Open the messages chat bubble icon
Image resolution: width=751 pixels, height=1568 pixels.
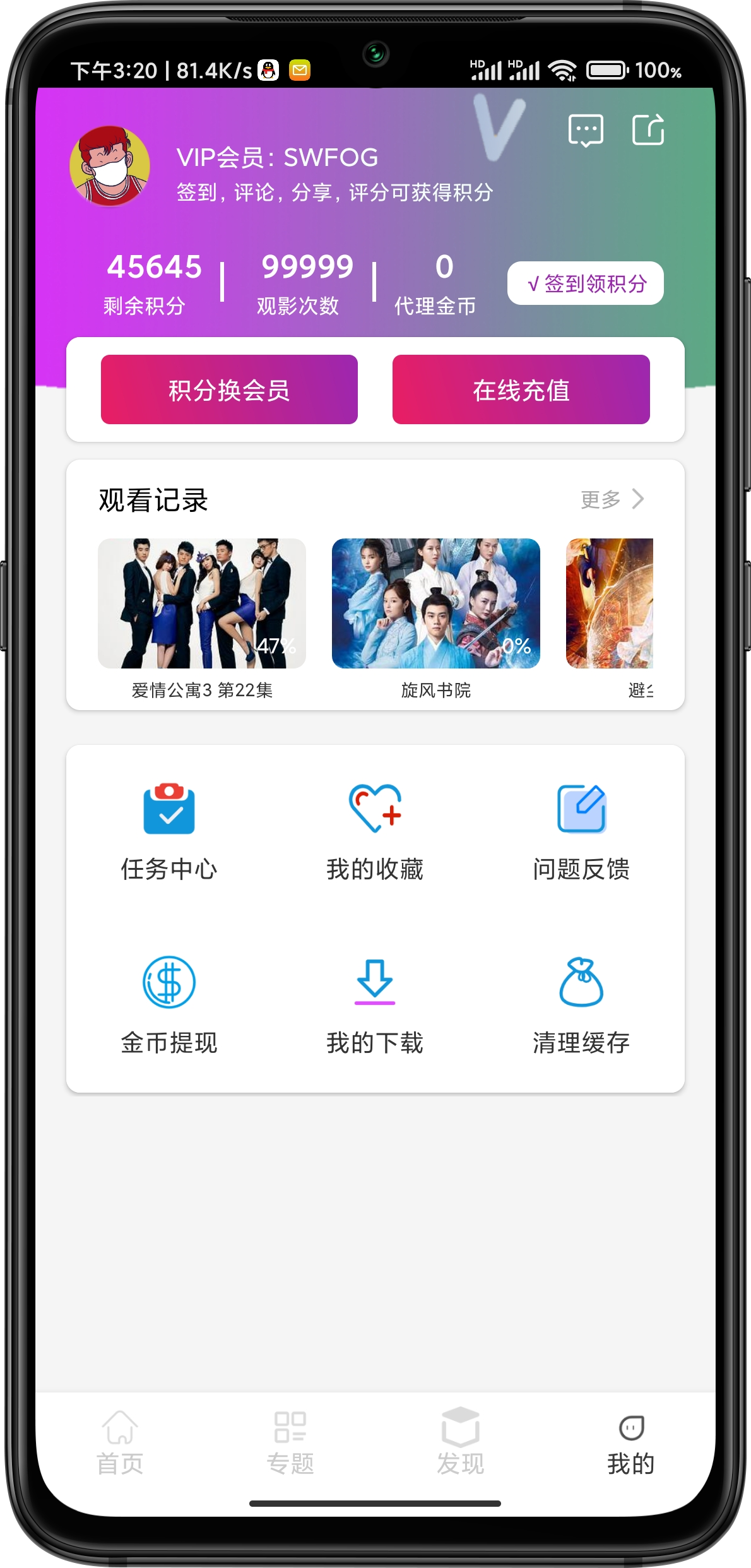[x=586, y=130]
